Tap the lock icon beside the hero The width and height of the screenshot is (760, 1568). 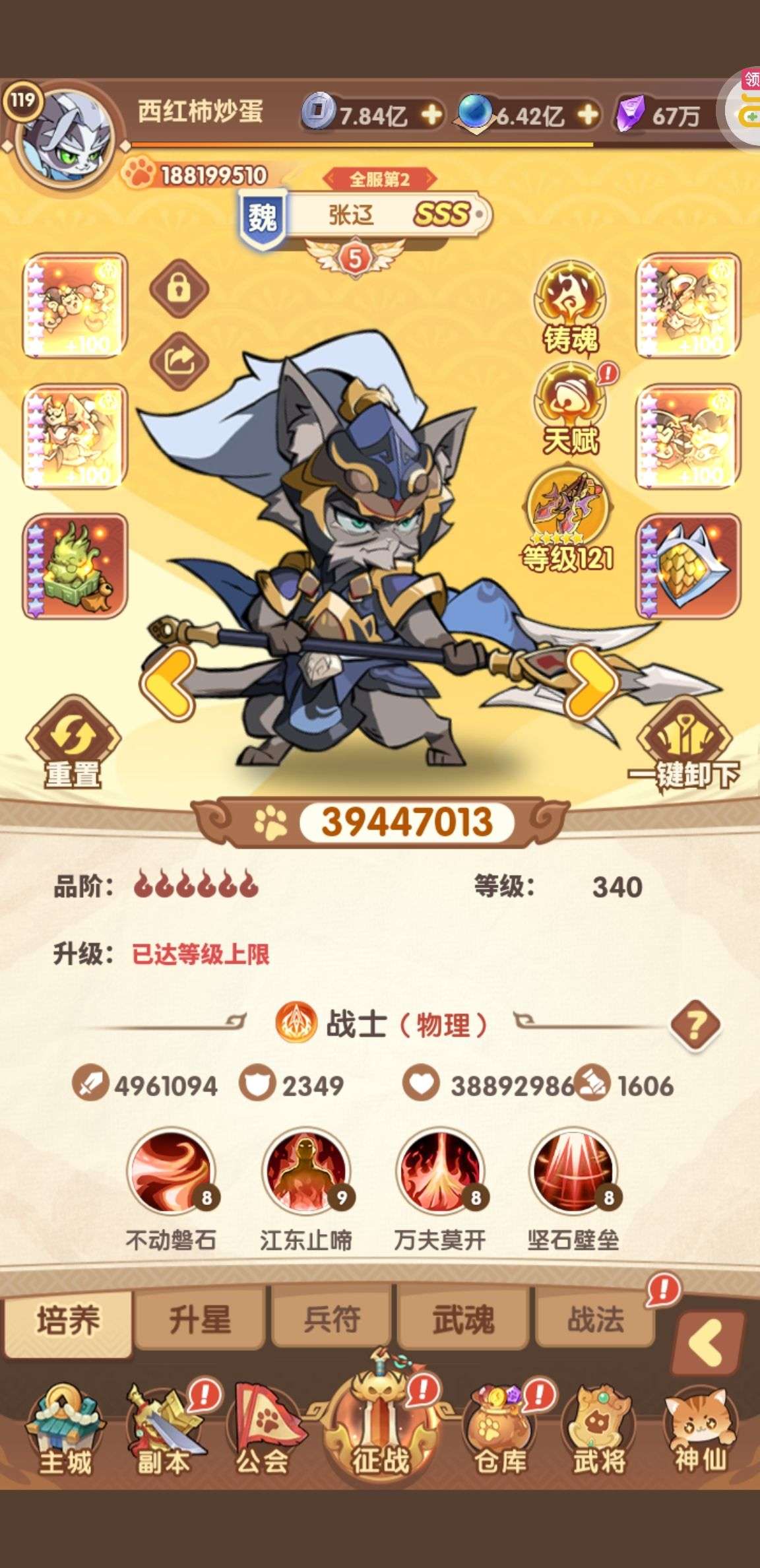(179, 289)
